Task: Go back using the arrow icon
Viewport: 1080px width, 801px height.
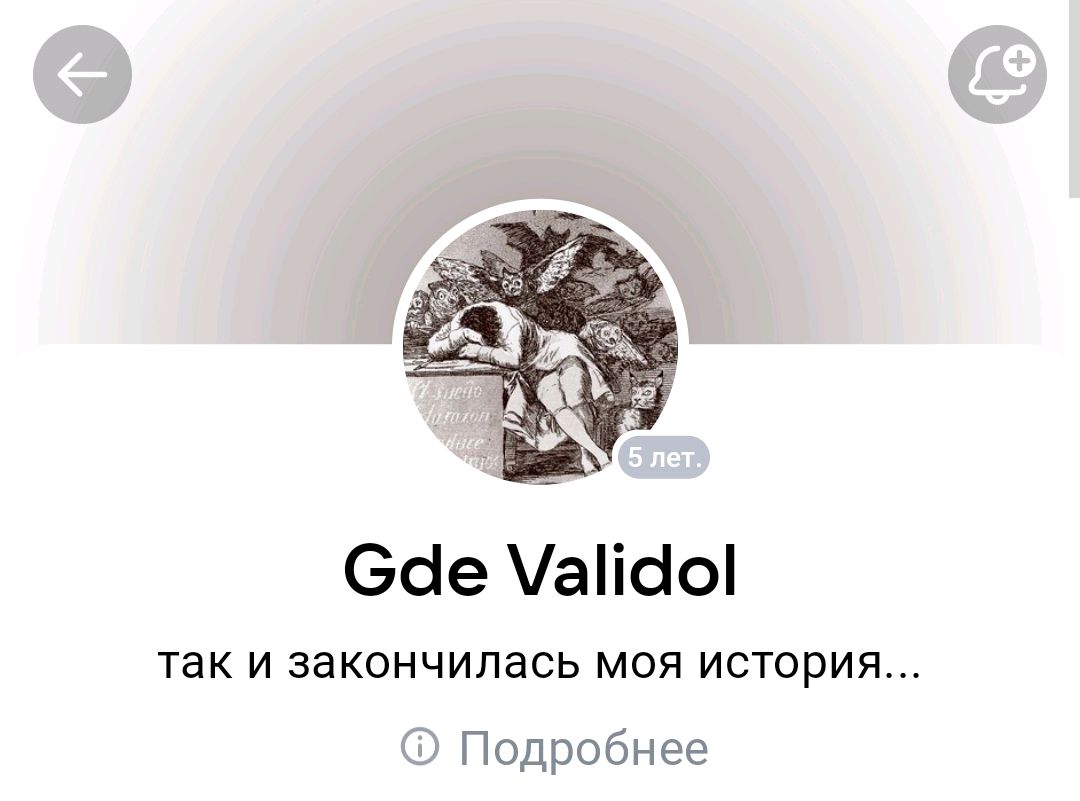Action: 82,75
